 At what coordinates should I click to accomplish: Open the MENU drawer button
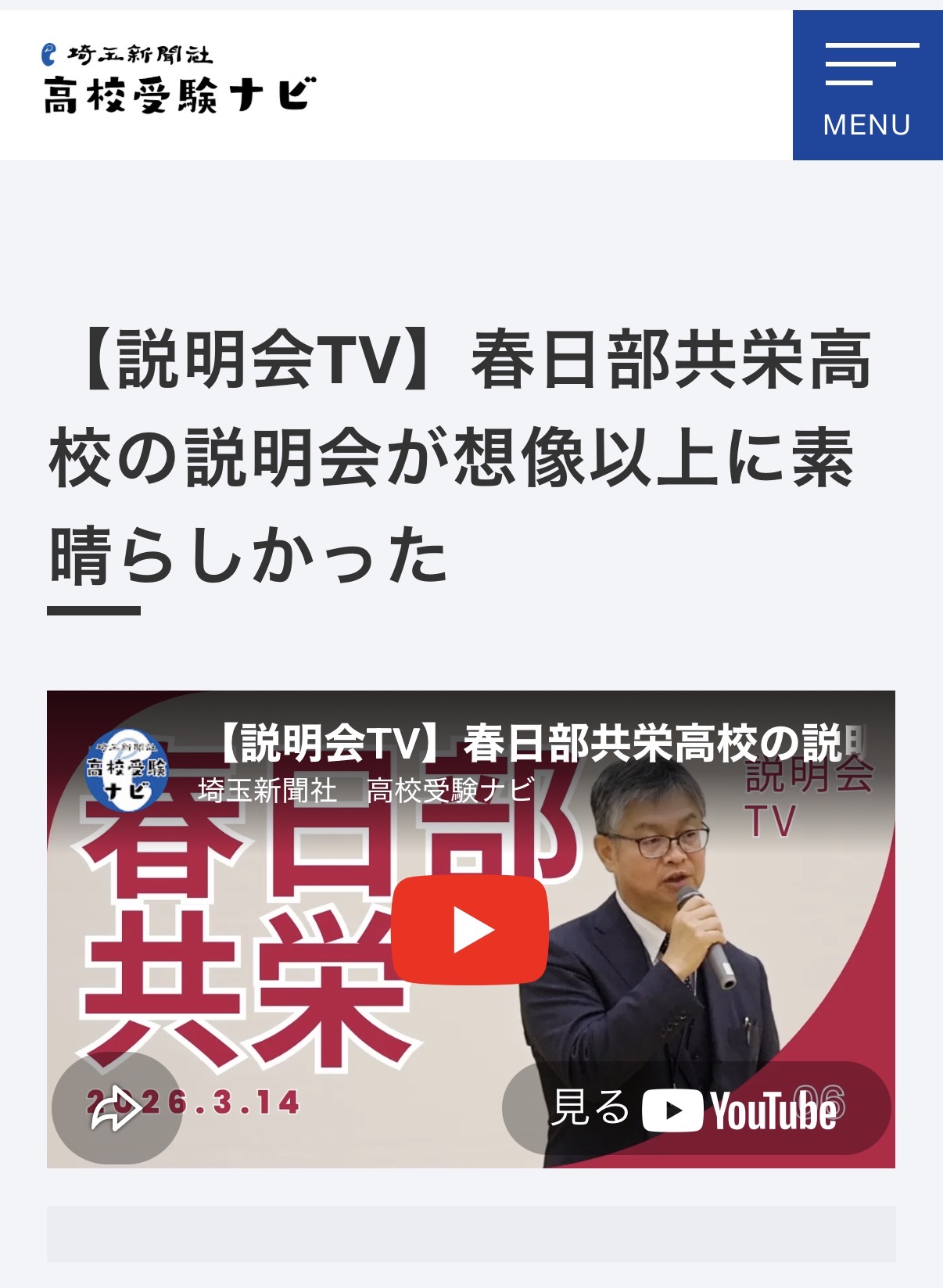tap(867, 85)
